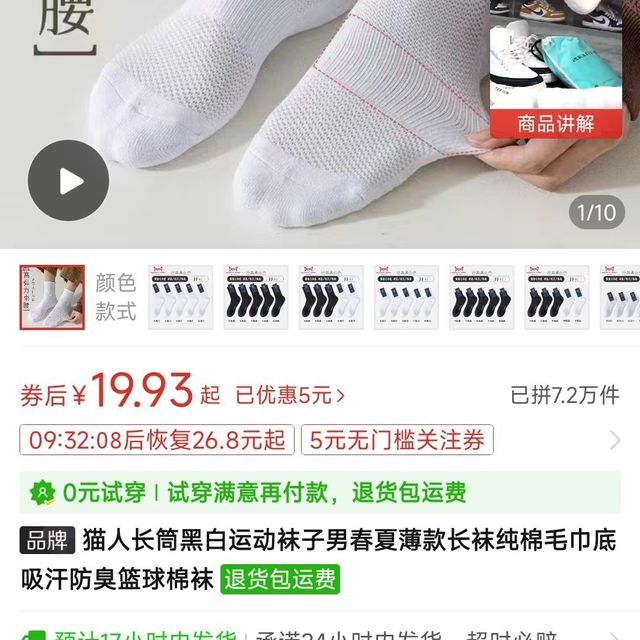Open the 09:32:08后恢复26.8元起 price tag

point(156,440)
